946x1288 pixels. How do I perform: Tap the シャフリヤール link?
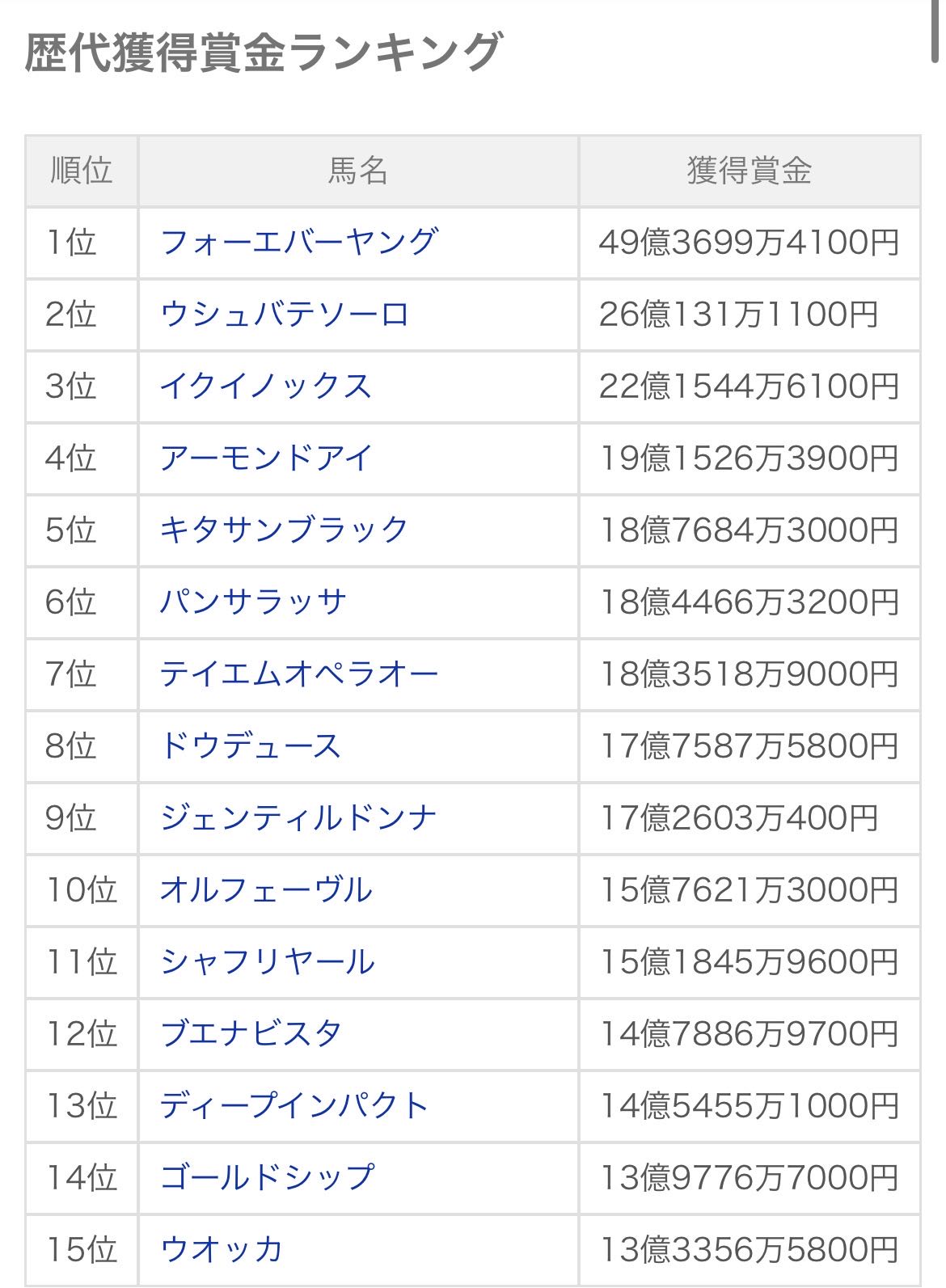click(x=268, y=961)
